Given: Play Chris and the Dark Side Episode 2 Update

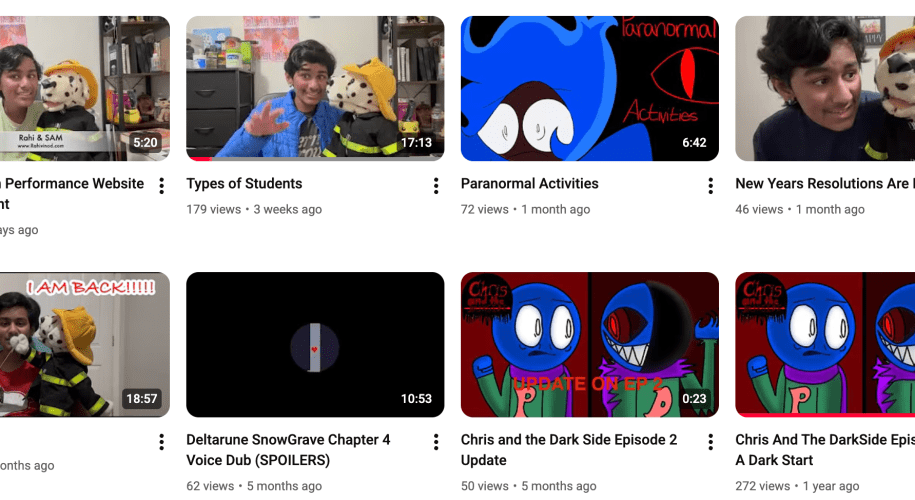Looking at the screenshot, I should pos(589,344).
